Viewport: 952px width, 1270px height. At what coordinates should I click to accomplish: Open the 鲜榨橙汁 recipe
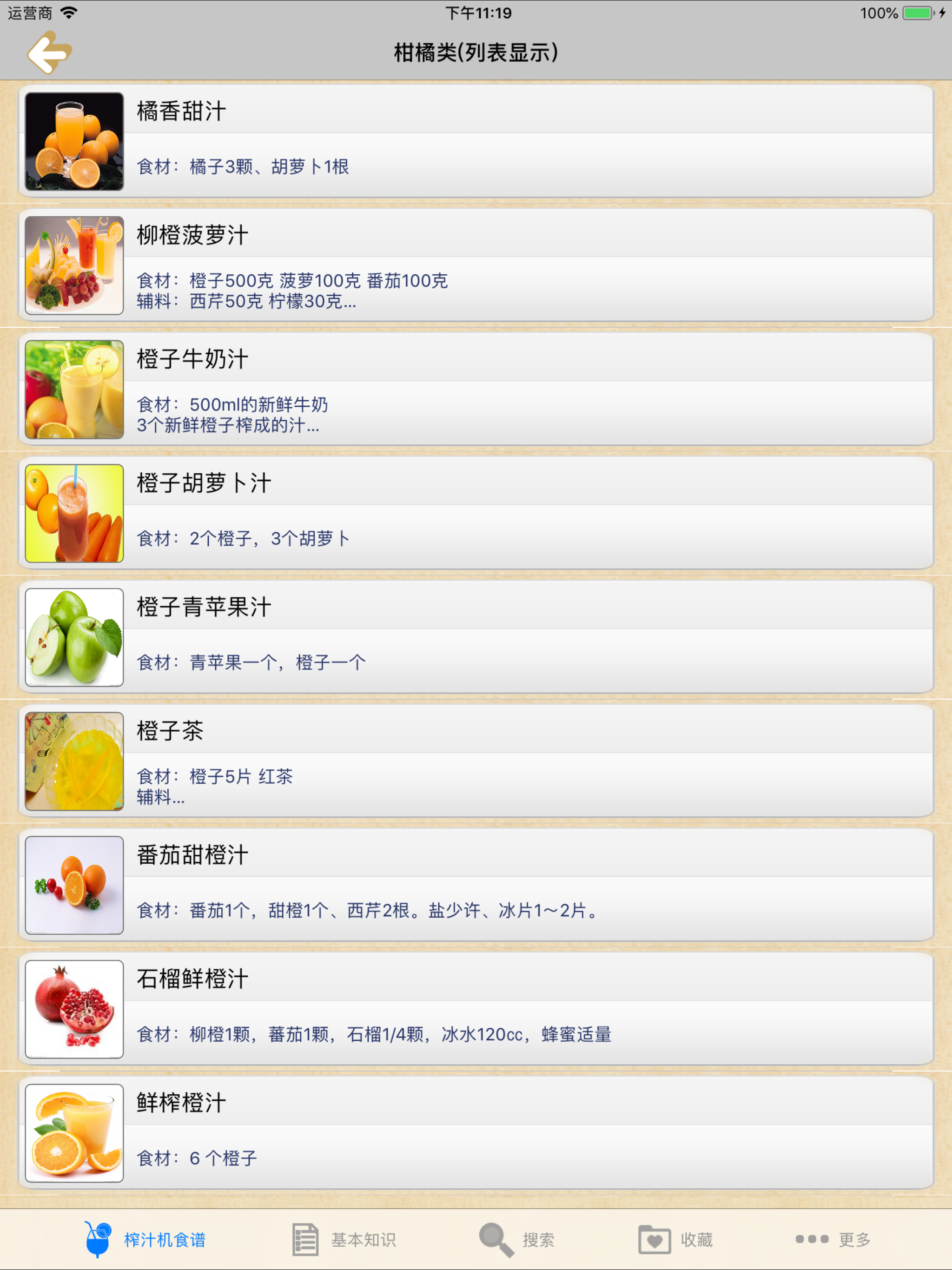tap(476, 1133)
